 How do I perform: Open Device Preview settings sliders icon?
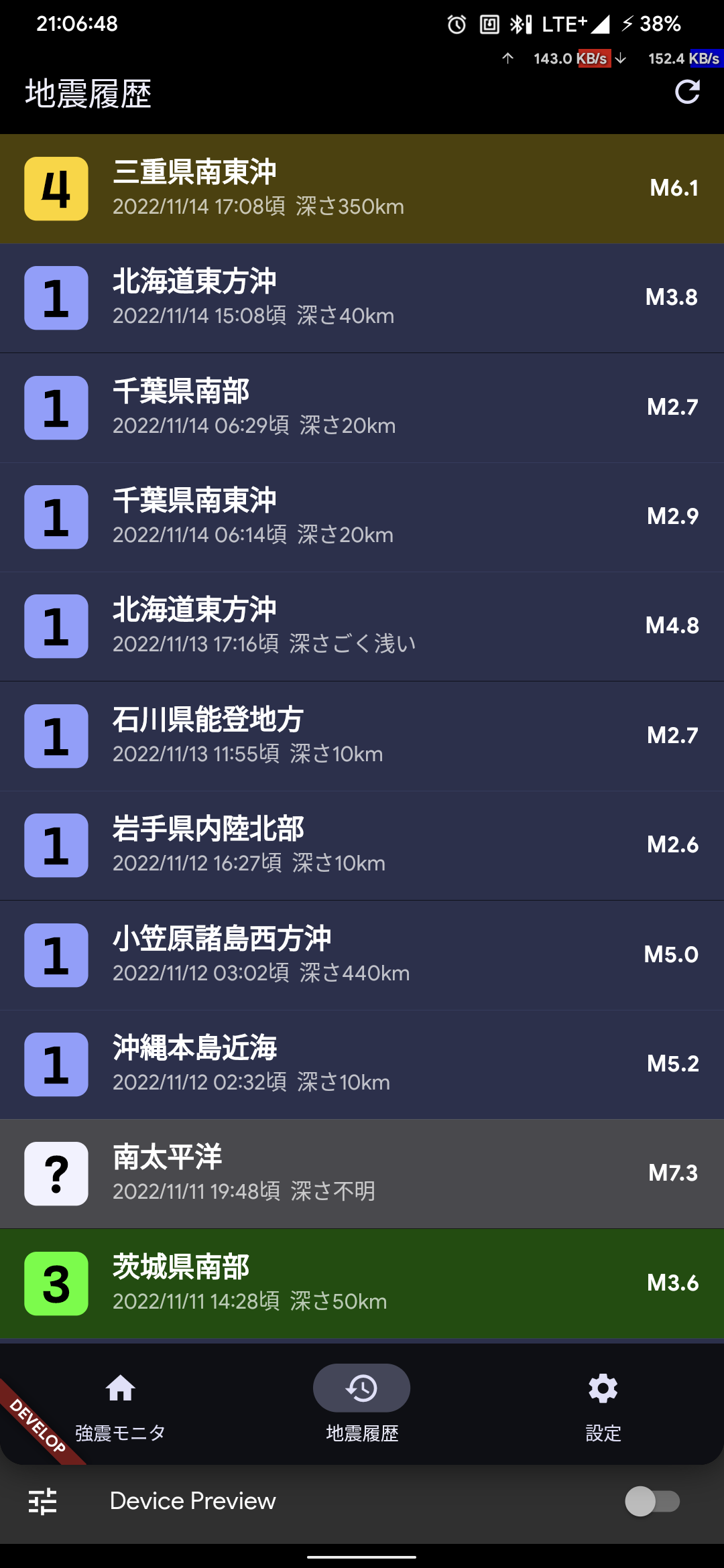[x=43, y=1501]
